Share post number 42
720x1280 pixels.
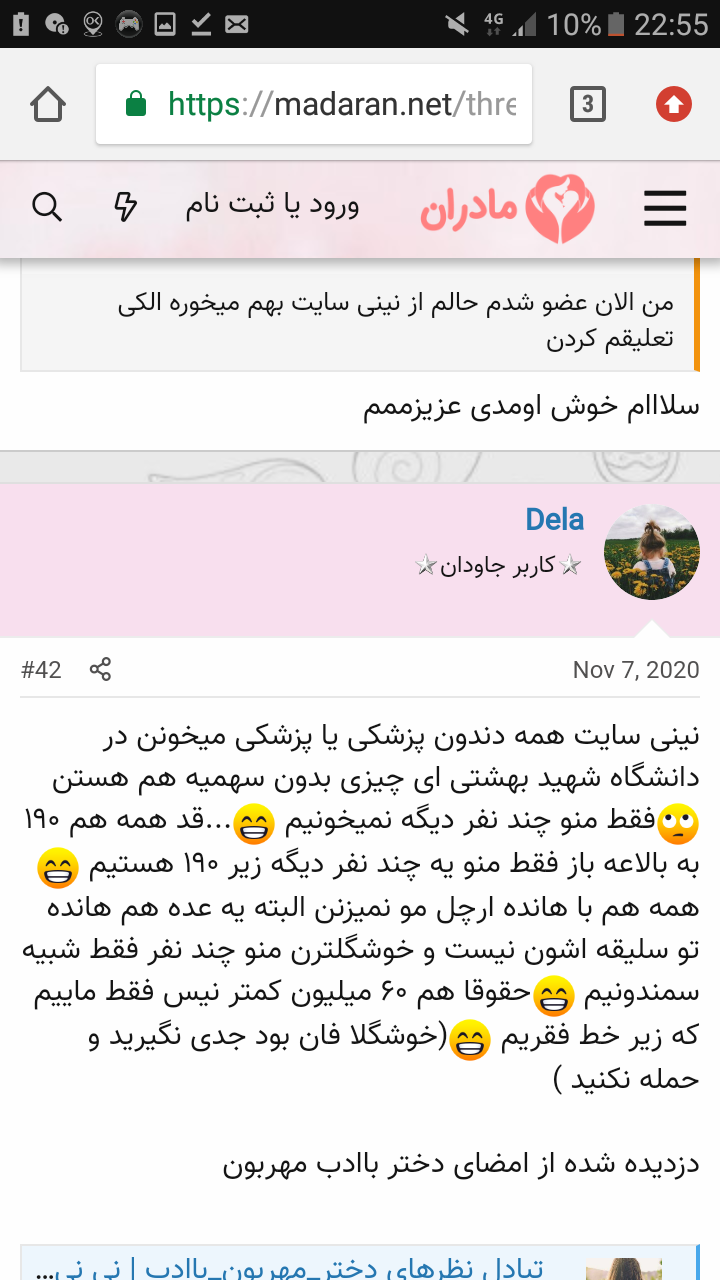pyautogui.click(x=100, y=669)
